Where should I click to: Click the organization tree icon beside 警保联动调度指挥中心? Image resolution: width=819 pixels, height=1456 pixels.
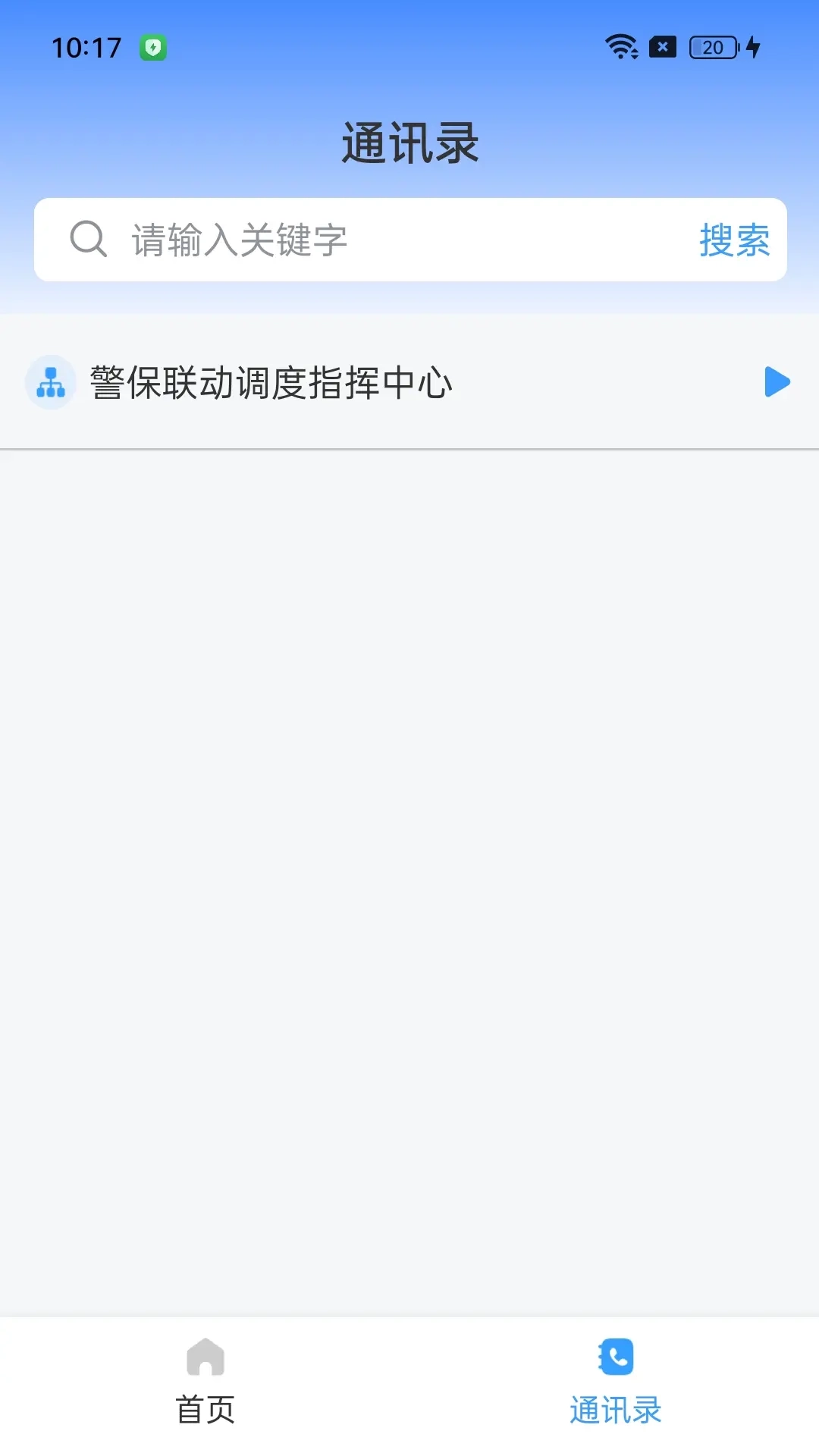coord(51,383)
